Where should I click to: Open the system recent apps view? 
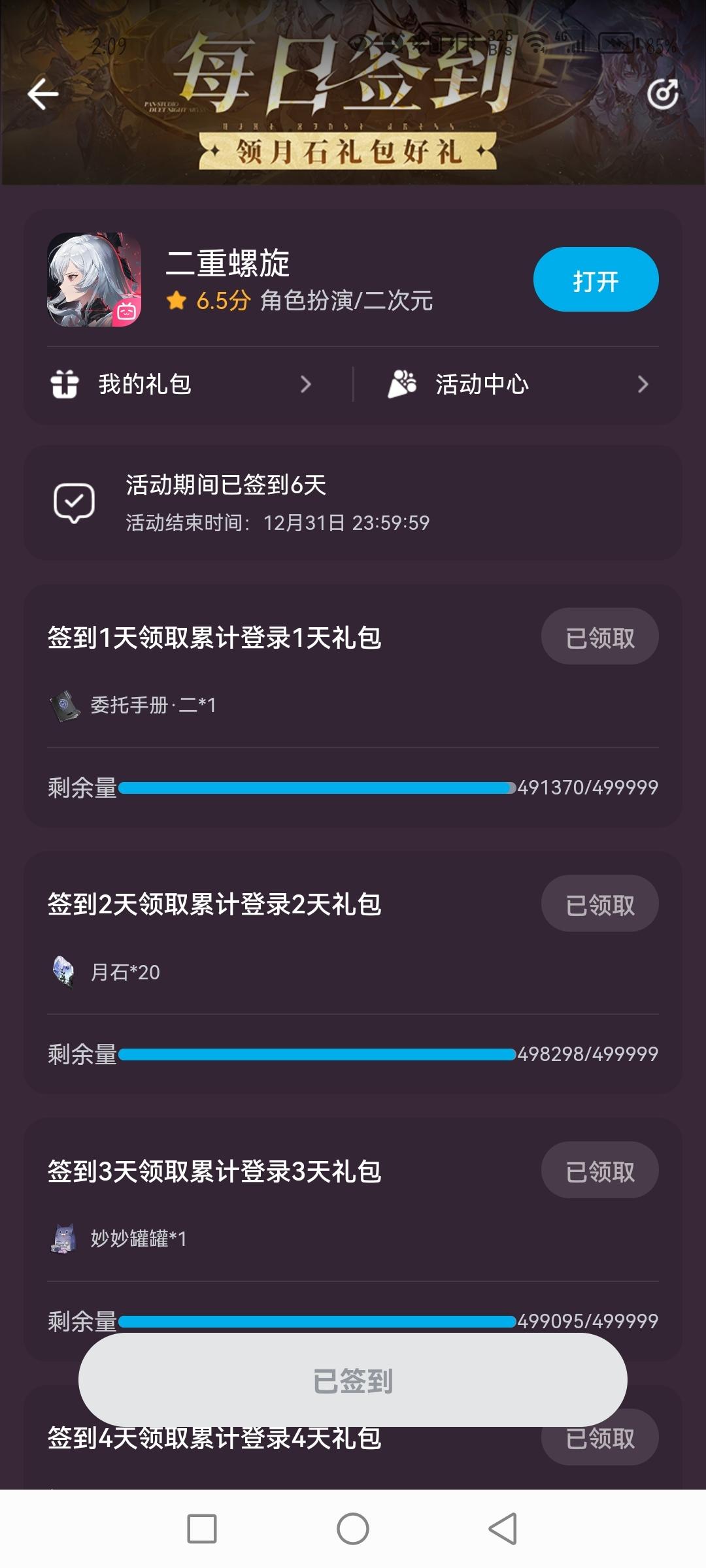(x=202, y=1529)
